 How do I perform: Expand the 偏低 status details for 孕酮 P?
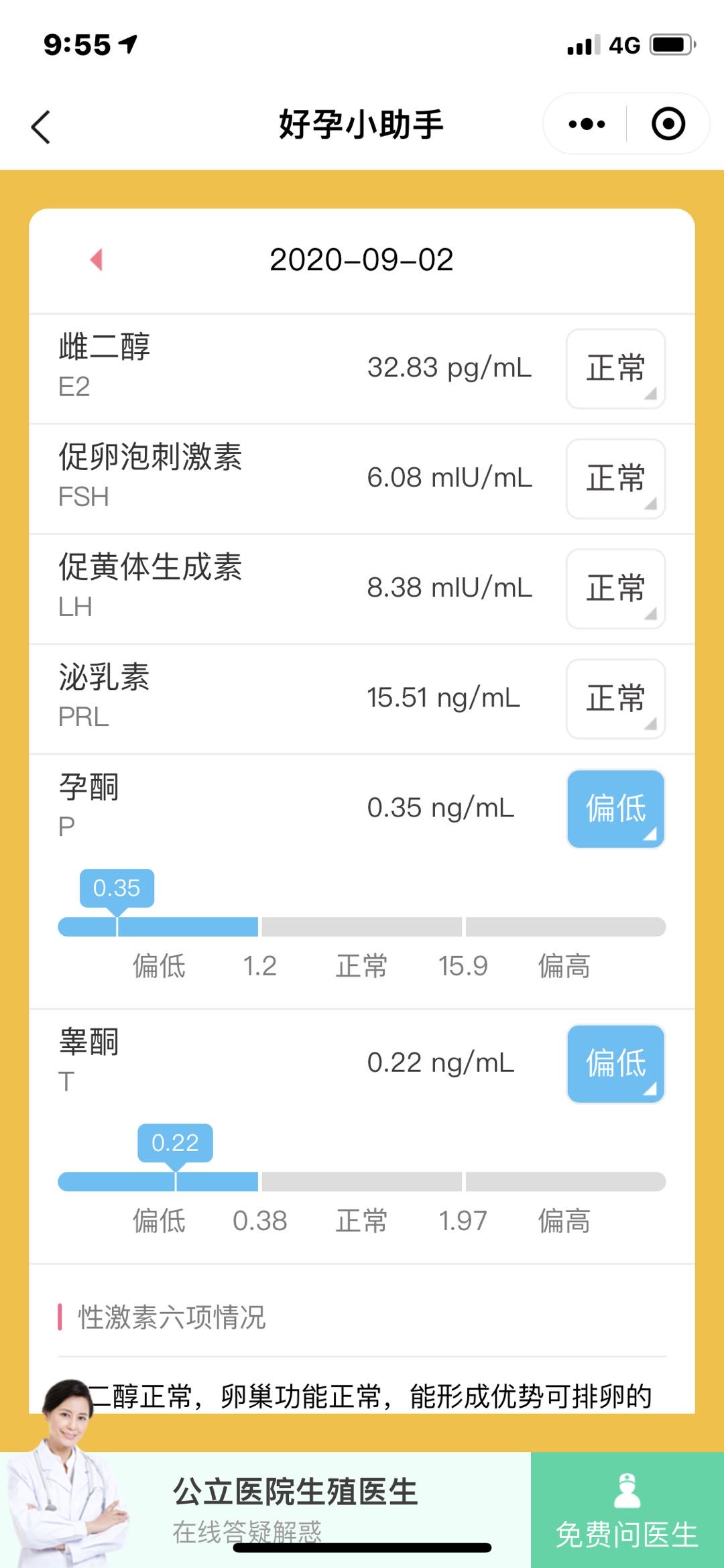click(x=615, y=808)
